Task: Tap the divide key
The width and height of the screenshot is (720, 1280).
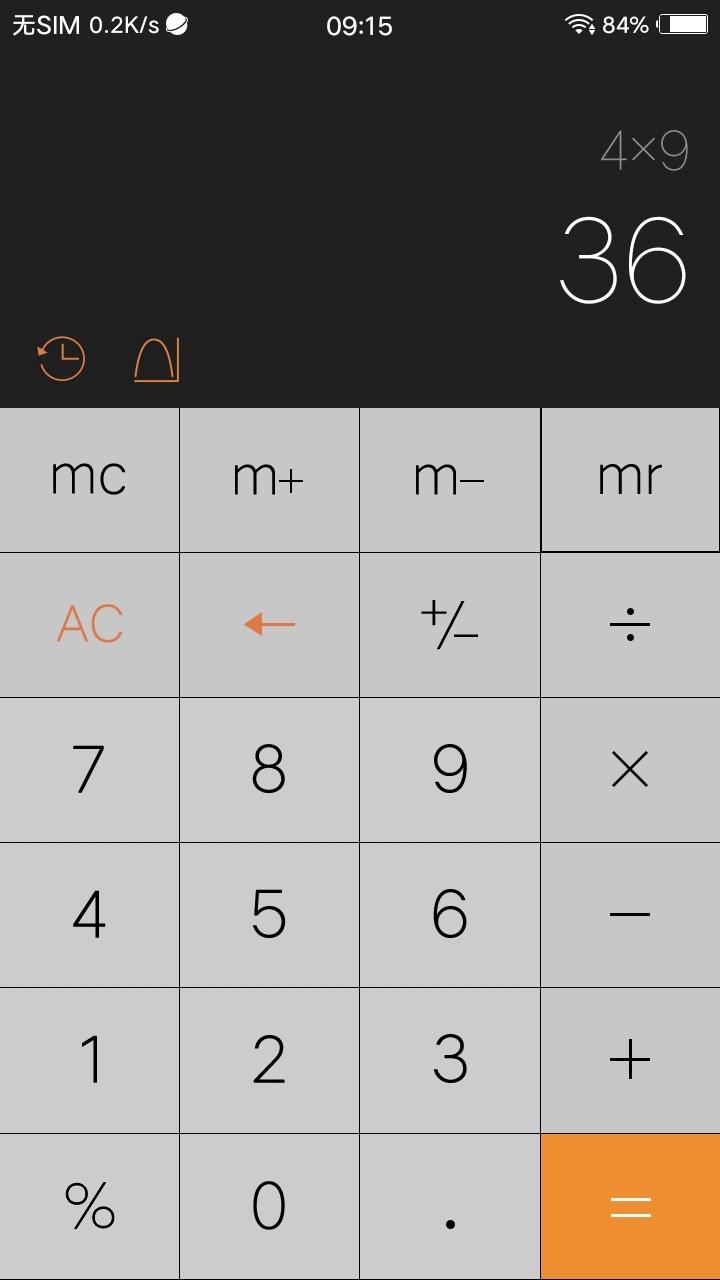Action: (x=630, y=625)
